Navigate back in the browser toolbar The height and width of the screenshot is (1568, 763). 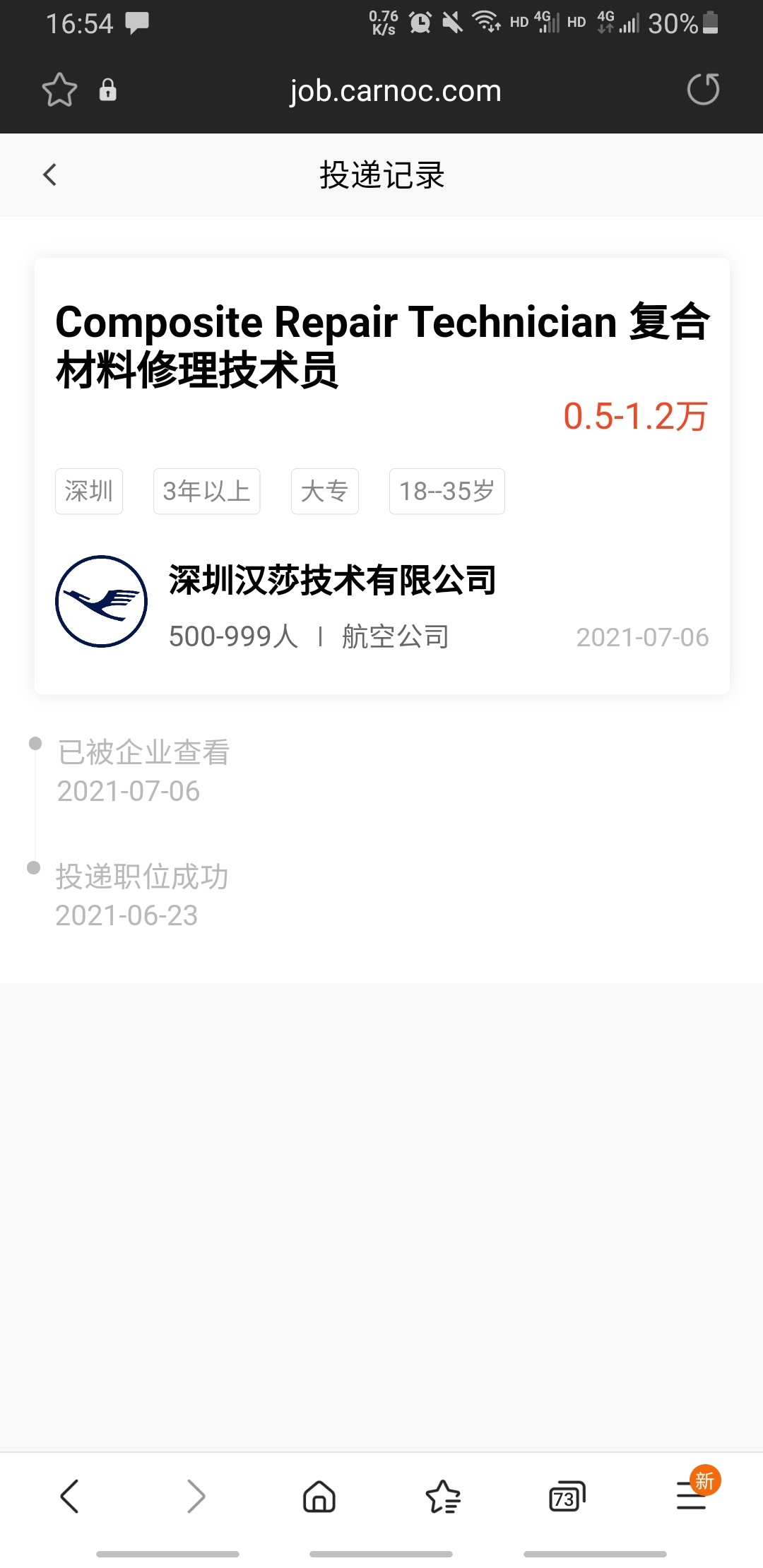[x=69, y=1496]
